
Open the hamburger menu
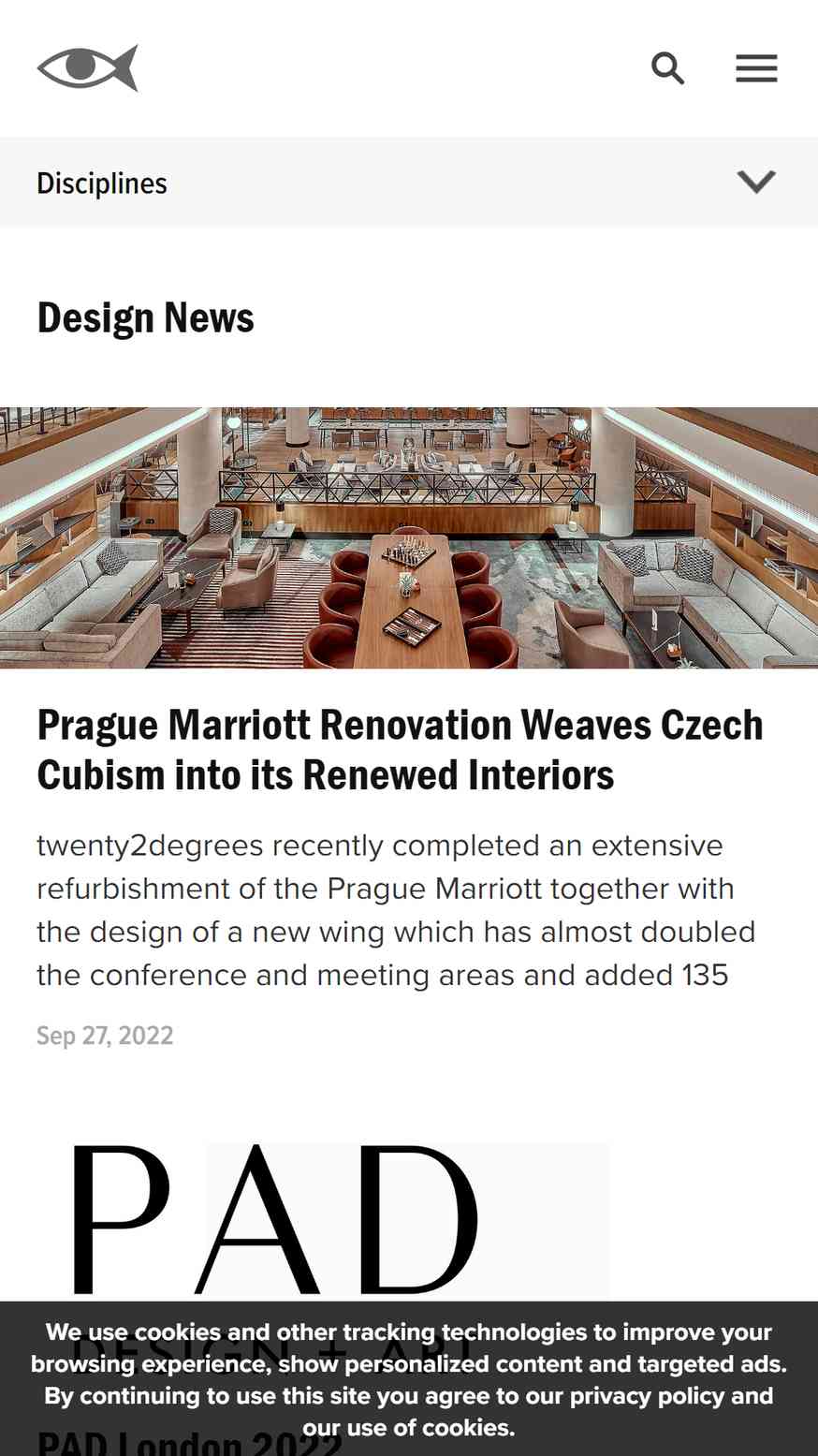pyautogui.click(x=756, y=68)
